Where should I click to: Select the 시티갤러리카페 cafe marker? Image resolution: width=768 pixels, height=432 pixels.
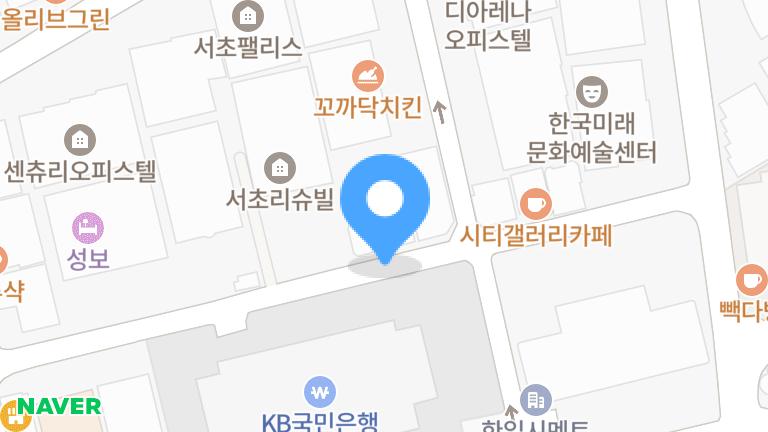tap(536, 204)
